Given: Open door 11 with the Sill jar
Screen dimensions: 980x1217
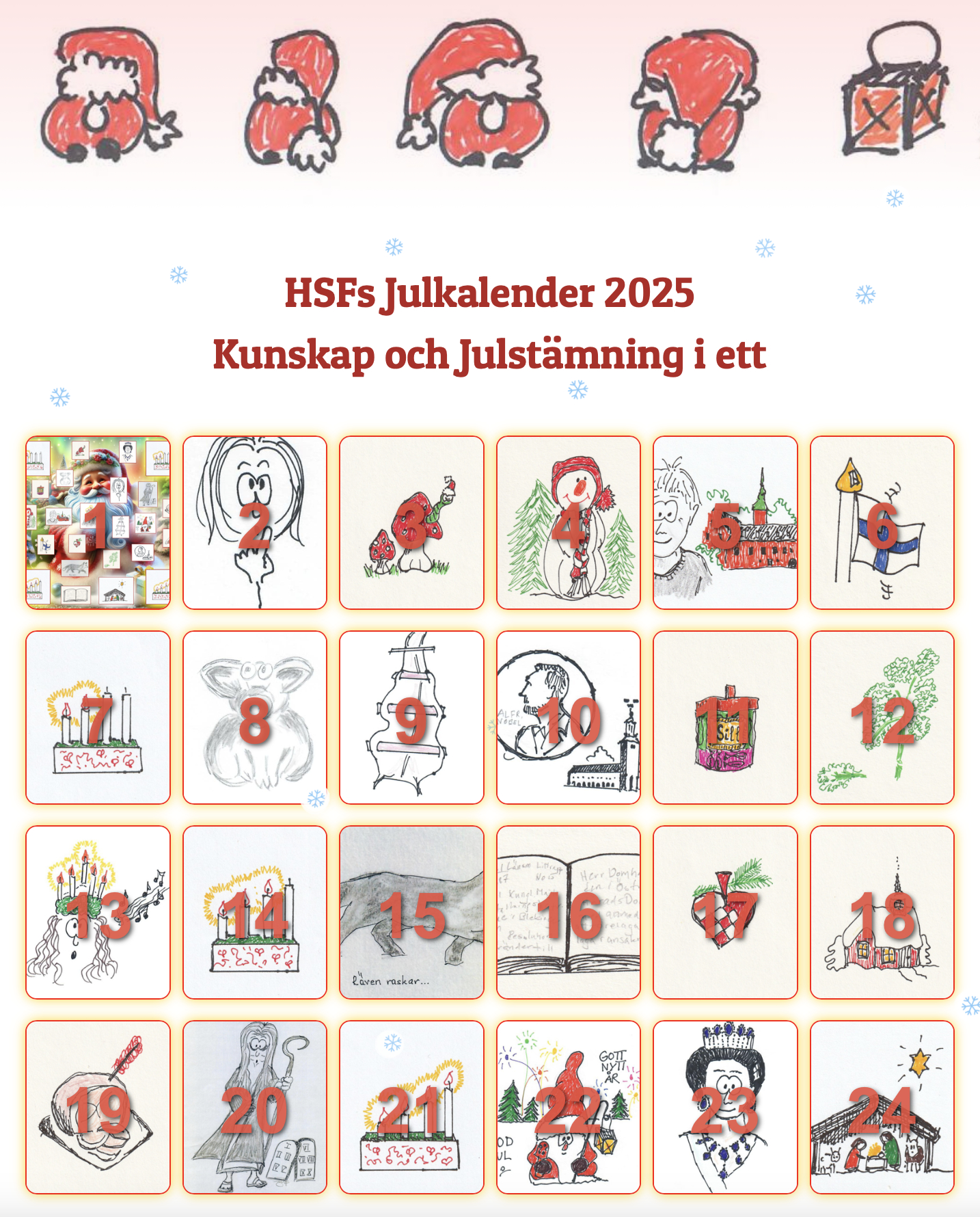Looking at the screenshot, I should pos(725,718).
